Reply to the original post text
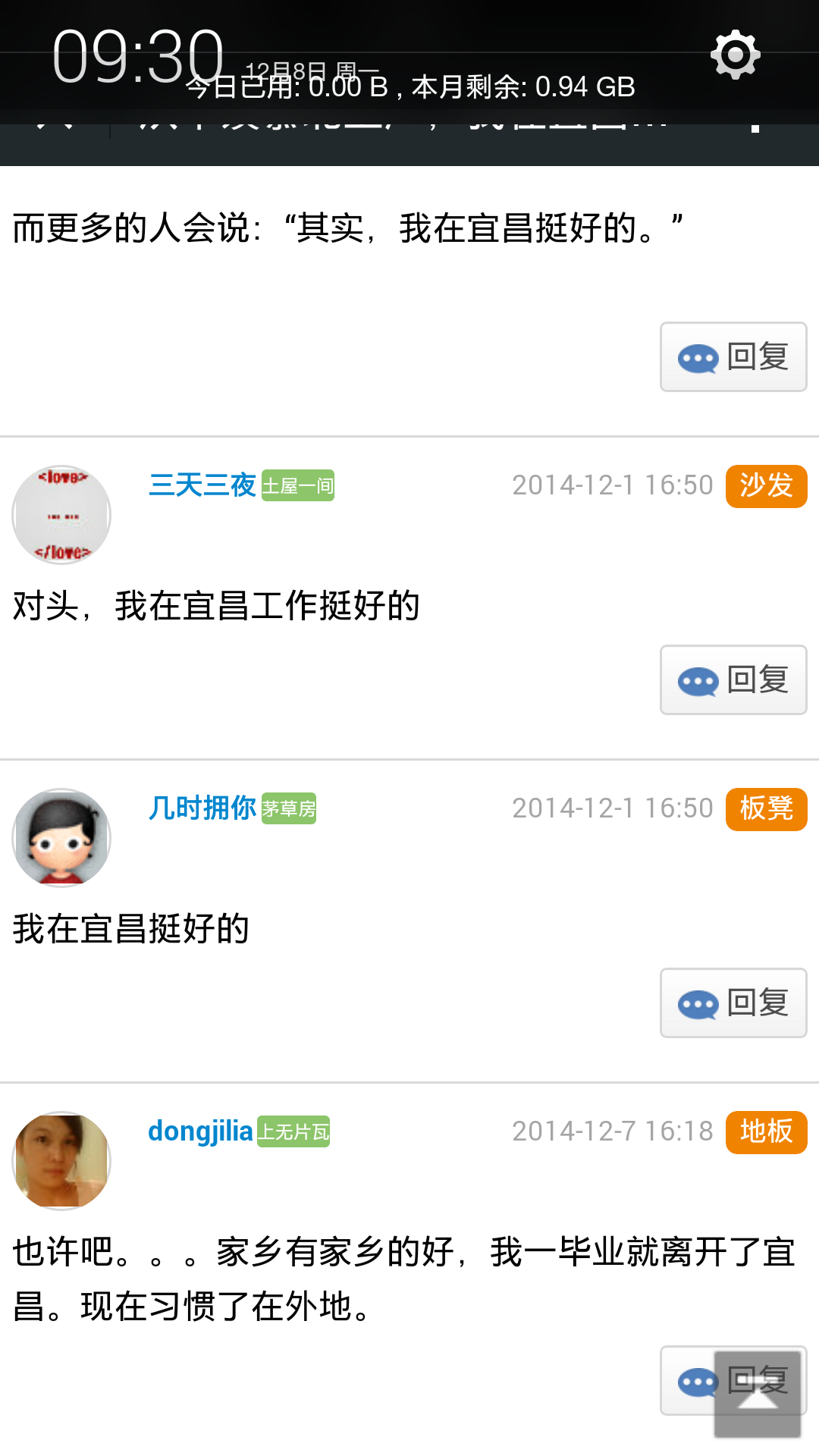Screen dimensions: 819x1456 (733, 356)
